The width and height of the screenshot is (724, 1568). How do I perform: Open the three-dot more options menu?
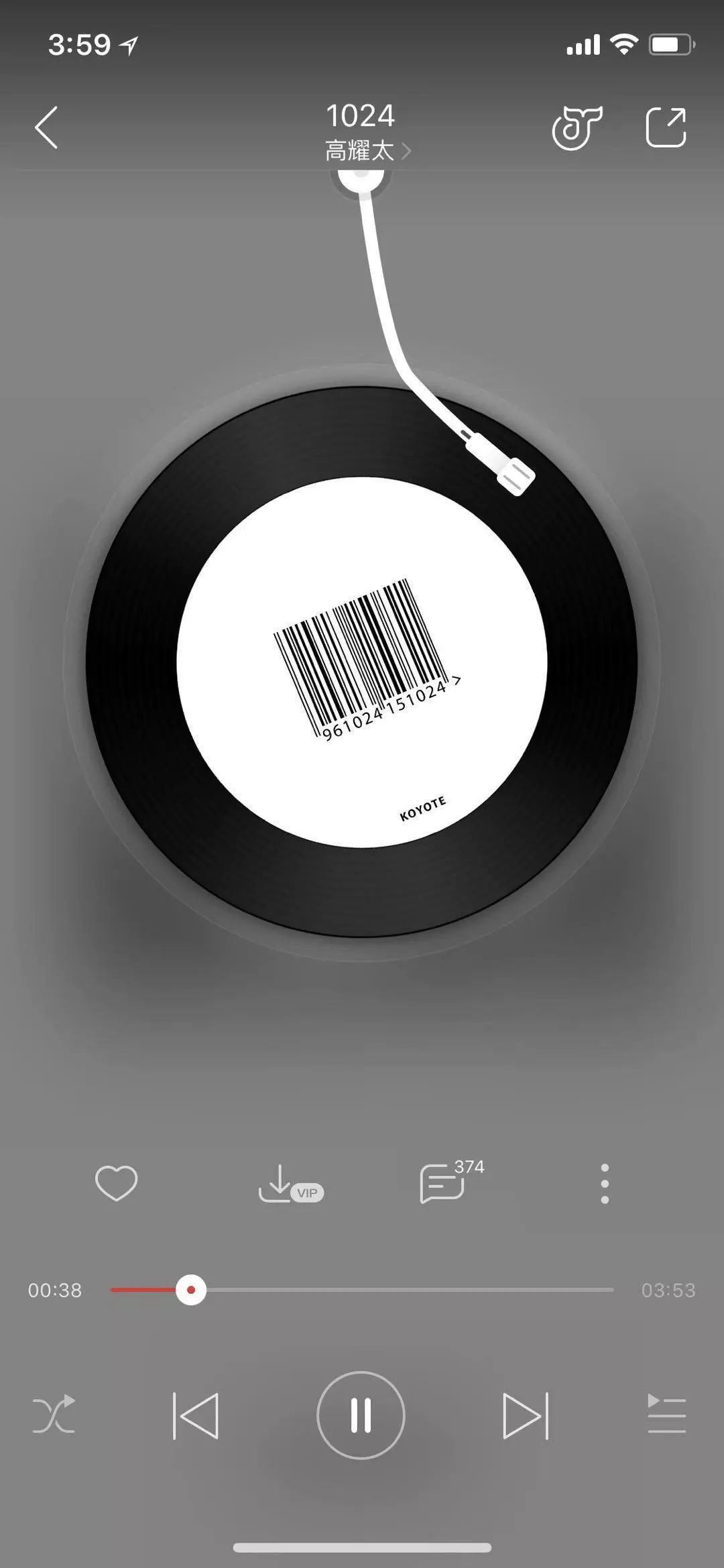click(x=605, y=1184)
